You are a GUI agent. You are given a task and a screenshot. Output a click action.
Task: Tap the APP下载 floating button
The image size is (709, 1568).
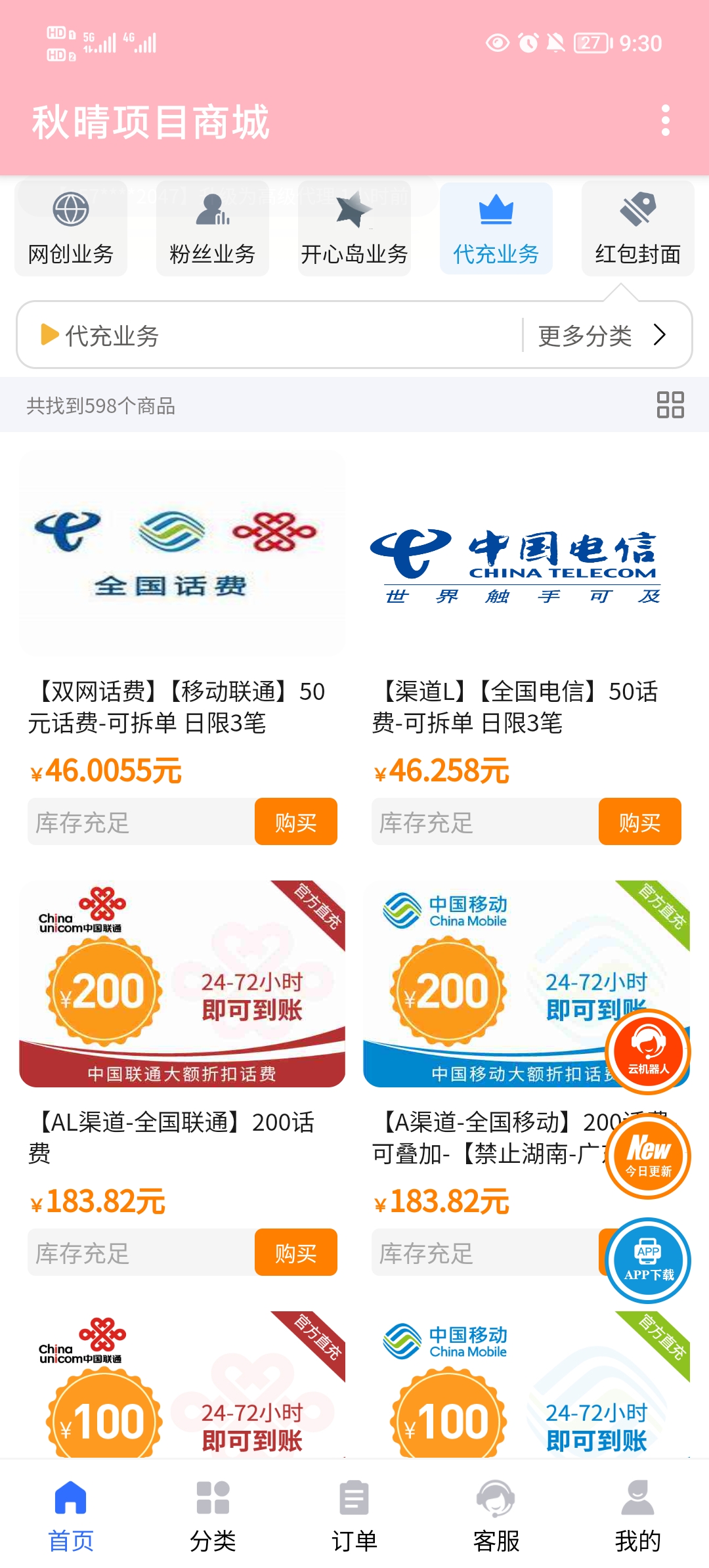point(648,1261)
